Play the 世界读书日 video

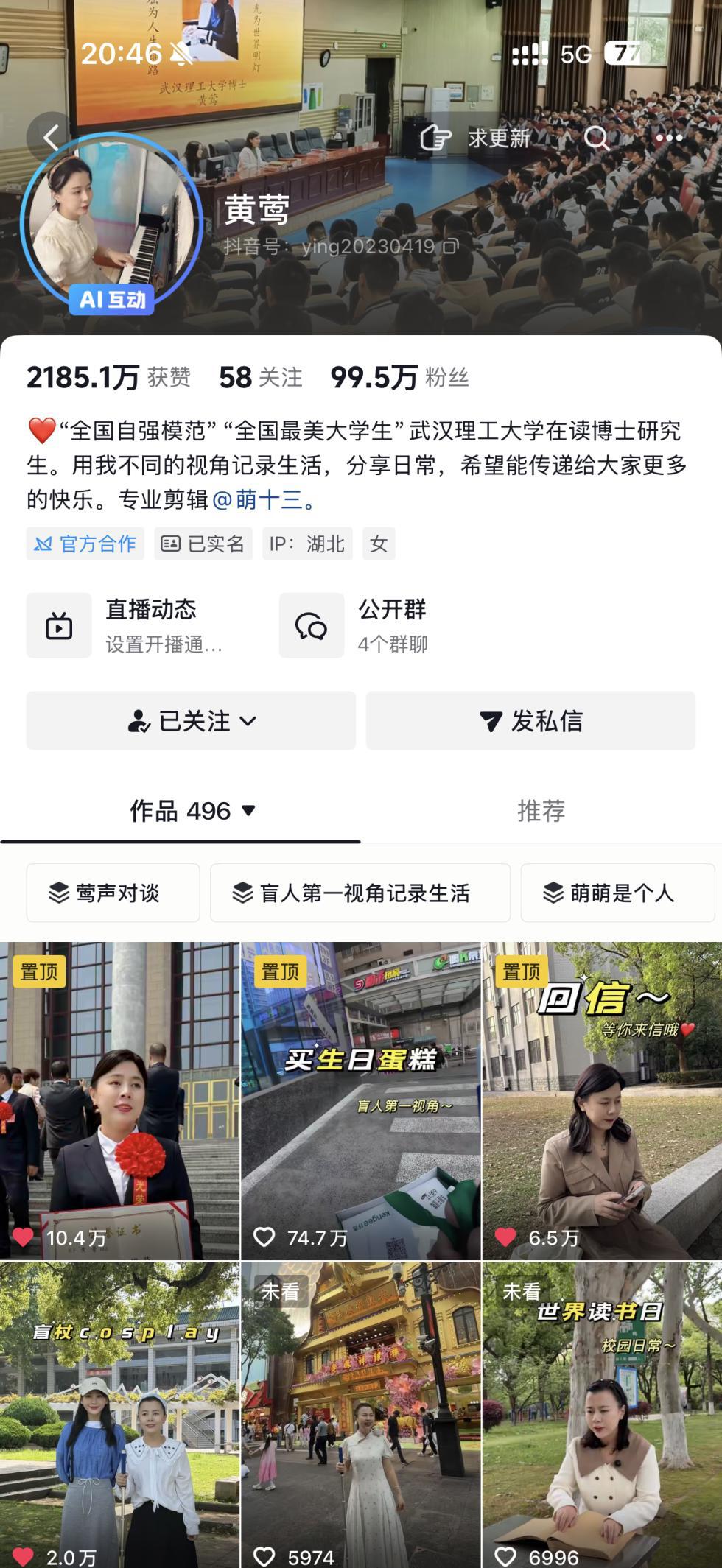coord(602,1414)
